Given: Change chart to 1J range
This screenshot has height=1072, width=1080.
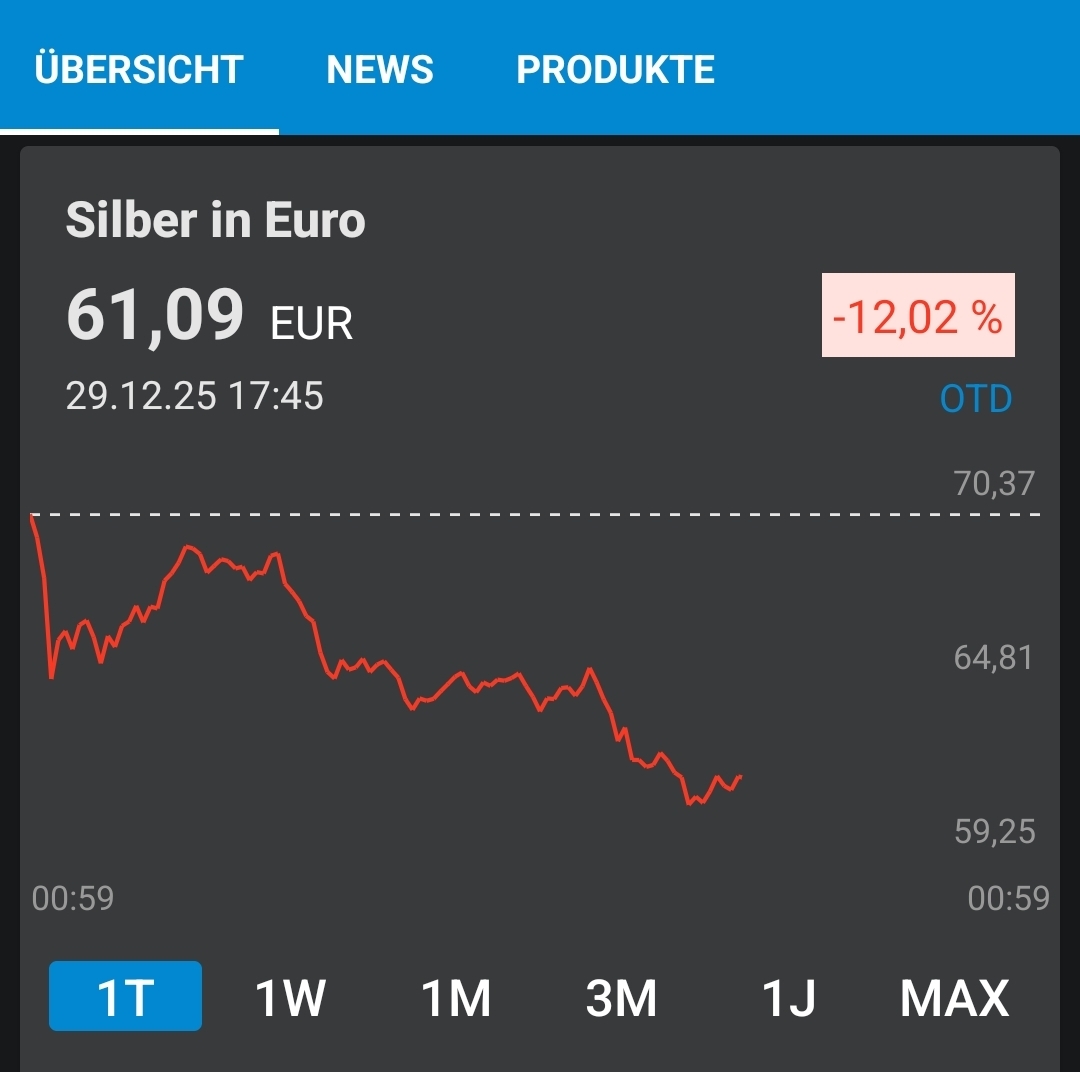Looking at the screenshot, I should click(789, 997).
